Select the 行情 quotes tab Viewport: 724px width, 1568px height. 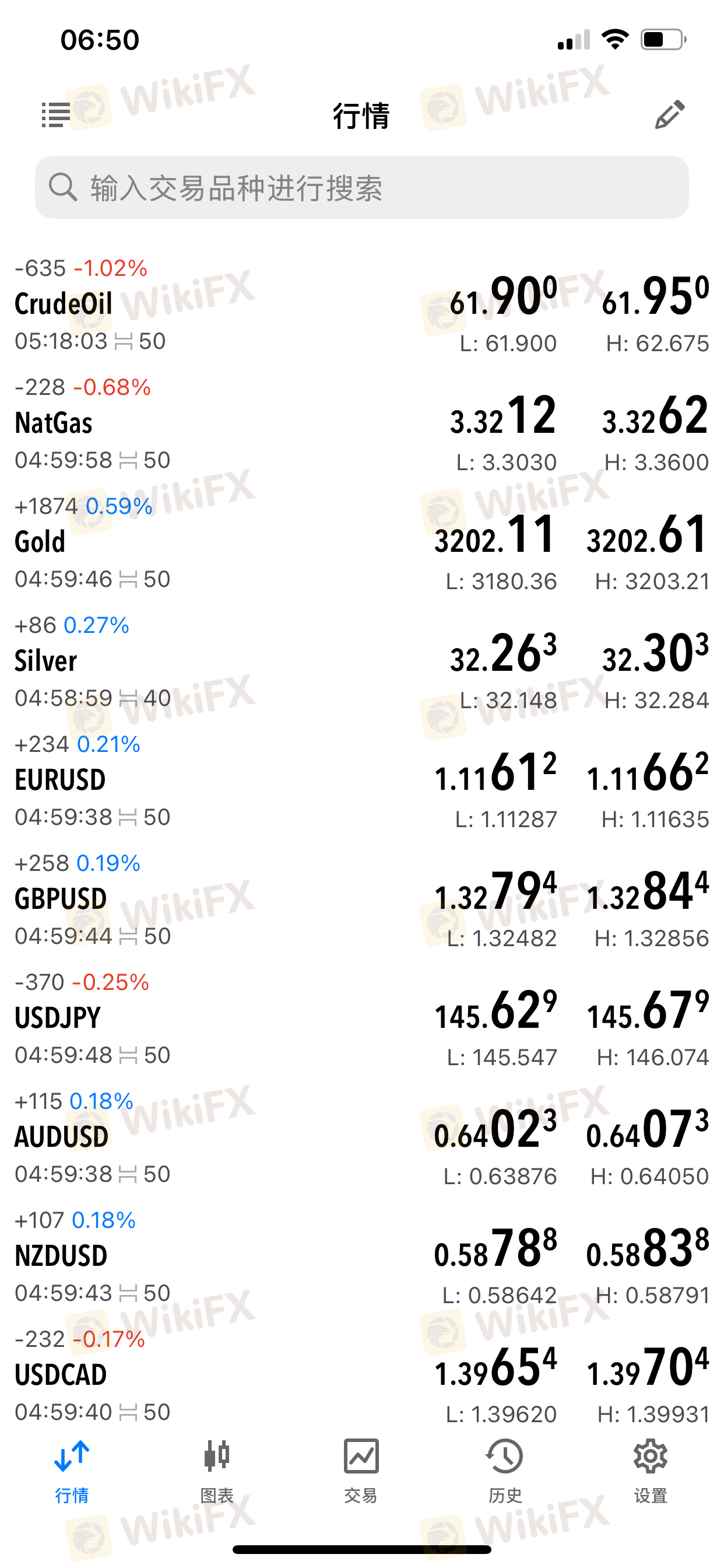[x=72, y=1471]
